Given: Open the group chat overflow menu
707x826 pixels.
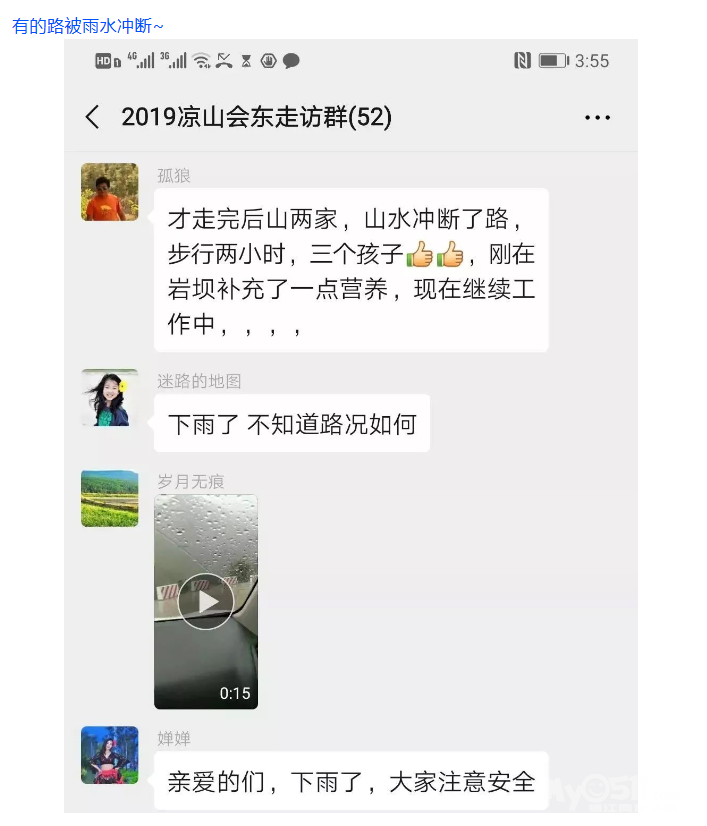Looking at the screenshot, I should [x=597, y=118].
